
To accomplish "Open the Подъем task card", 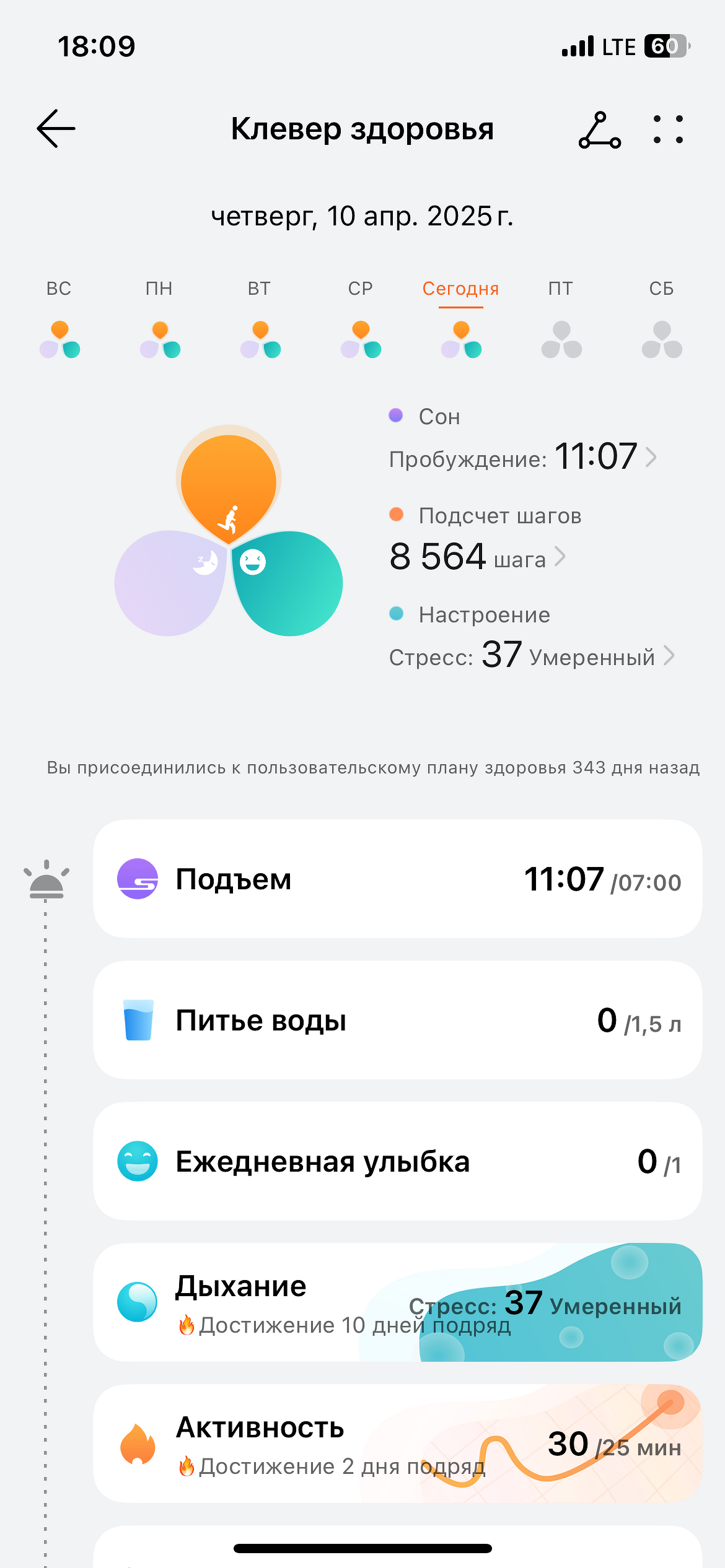I will 397,879.
